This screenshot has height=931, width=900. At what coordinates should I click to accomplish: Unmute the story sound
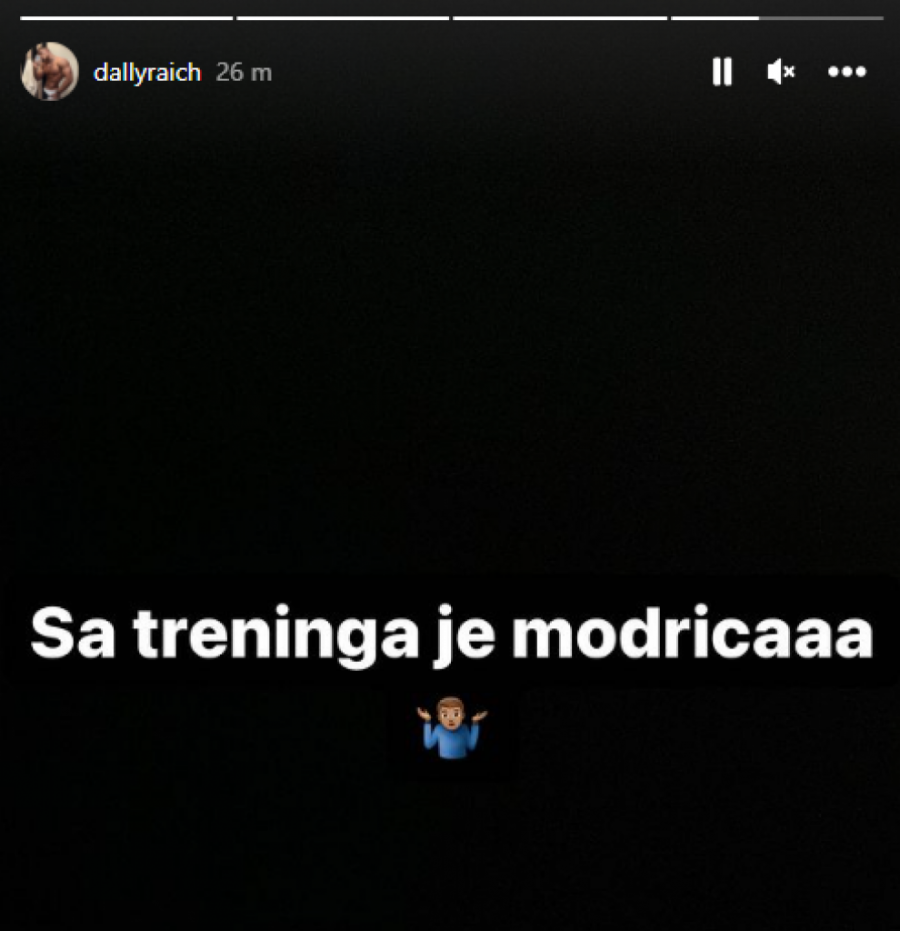[x=780, y=72]
